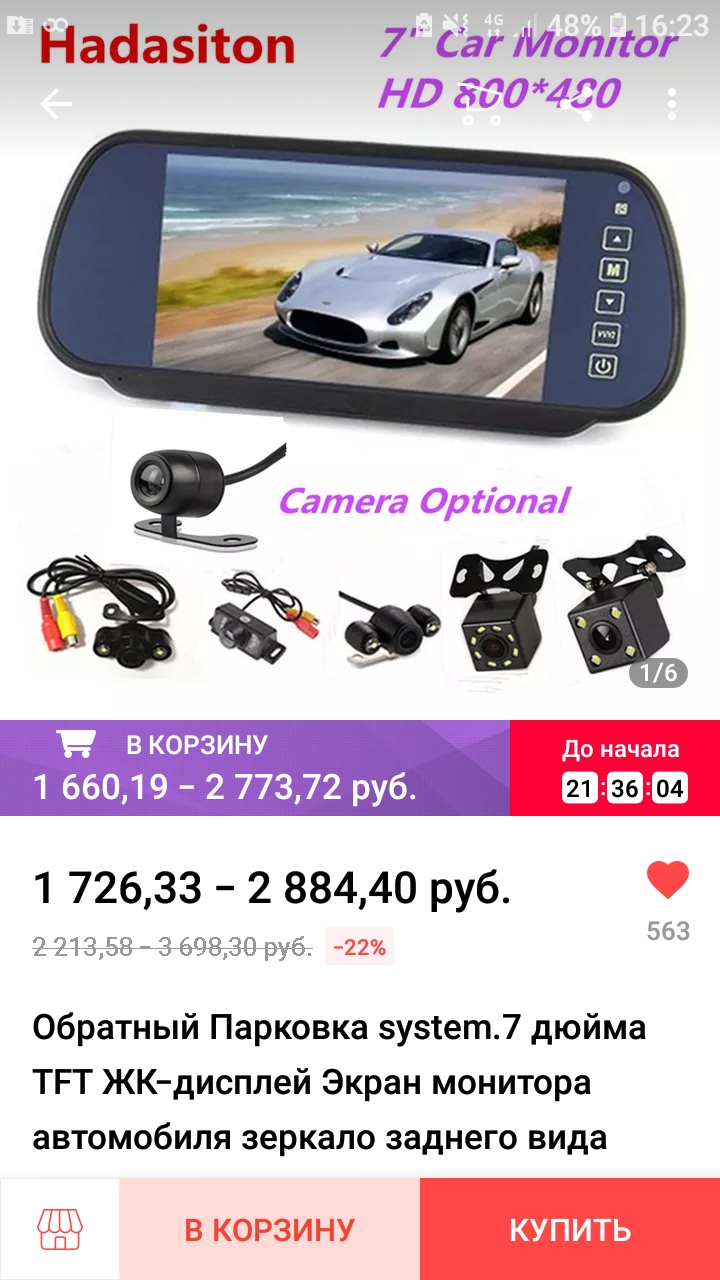
Task: Tap the bottom В КОРЗИНУ button
Action: [x=270, y=1229]
